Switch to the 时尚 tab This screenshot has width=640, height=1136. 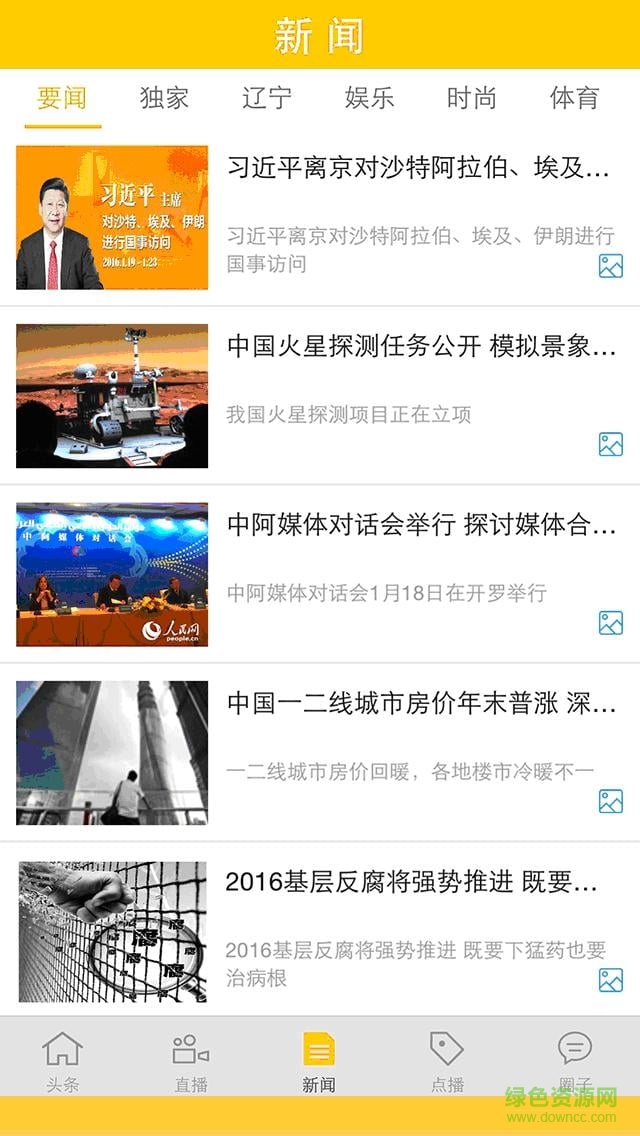coord(472,98)
